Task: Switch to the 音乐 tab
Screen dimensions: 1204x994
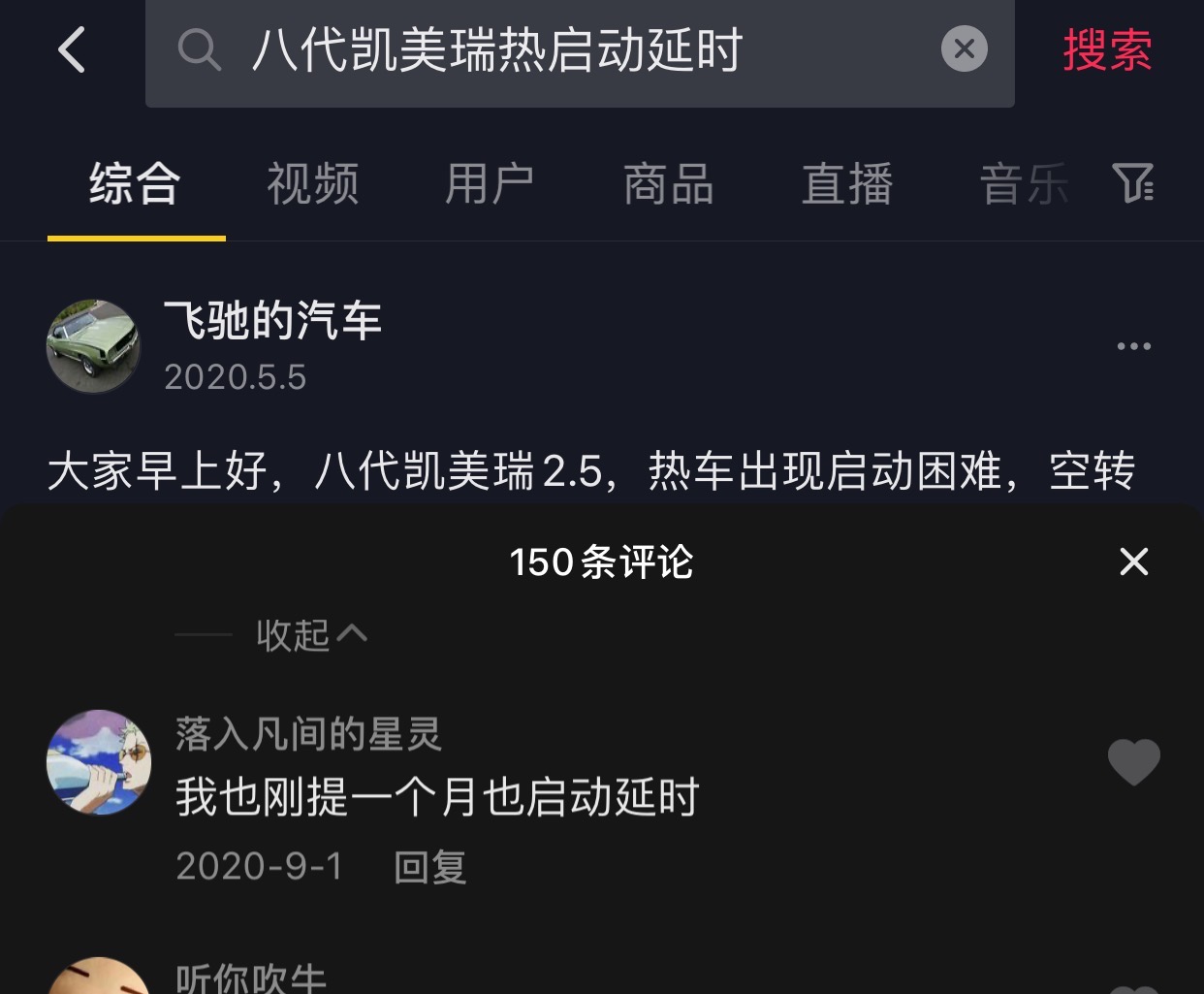Action: [1024, 184]
